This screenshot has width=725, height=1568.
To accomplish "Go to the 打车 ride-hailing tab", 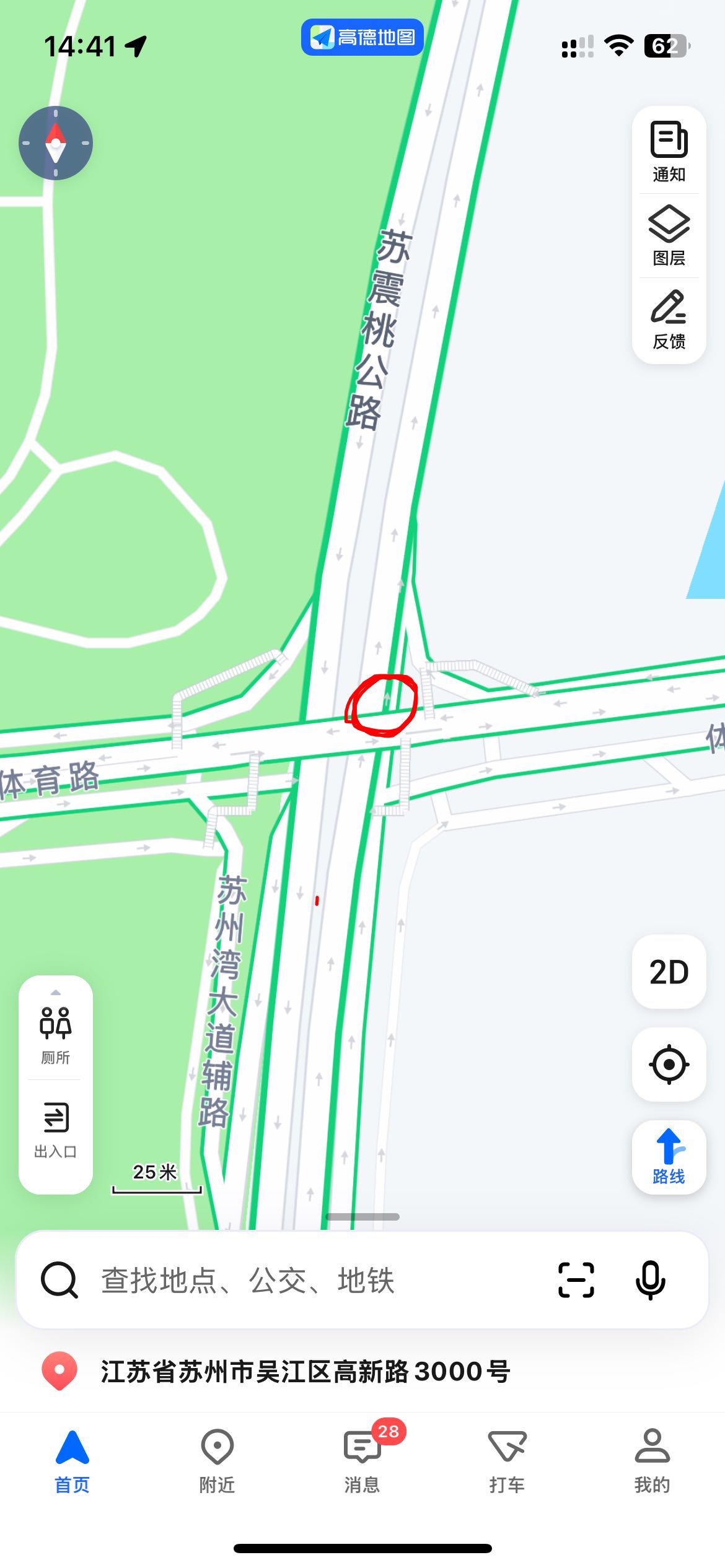I will pos(507,1460).
